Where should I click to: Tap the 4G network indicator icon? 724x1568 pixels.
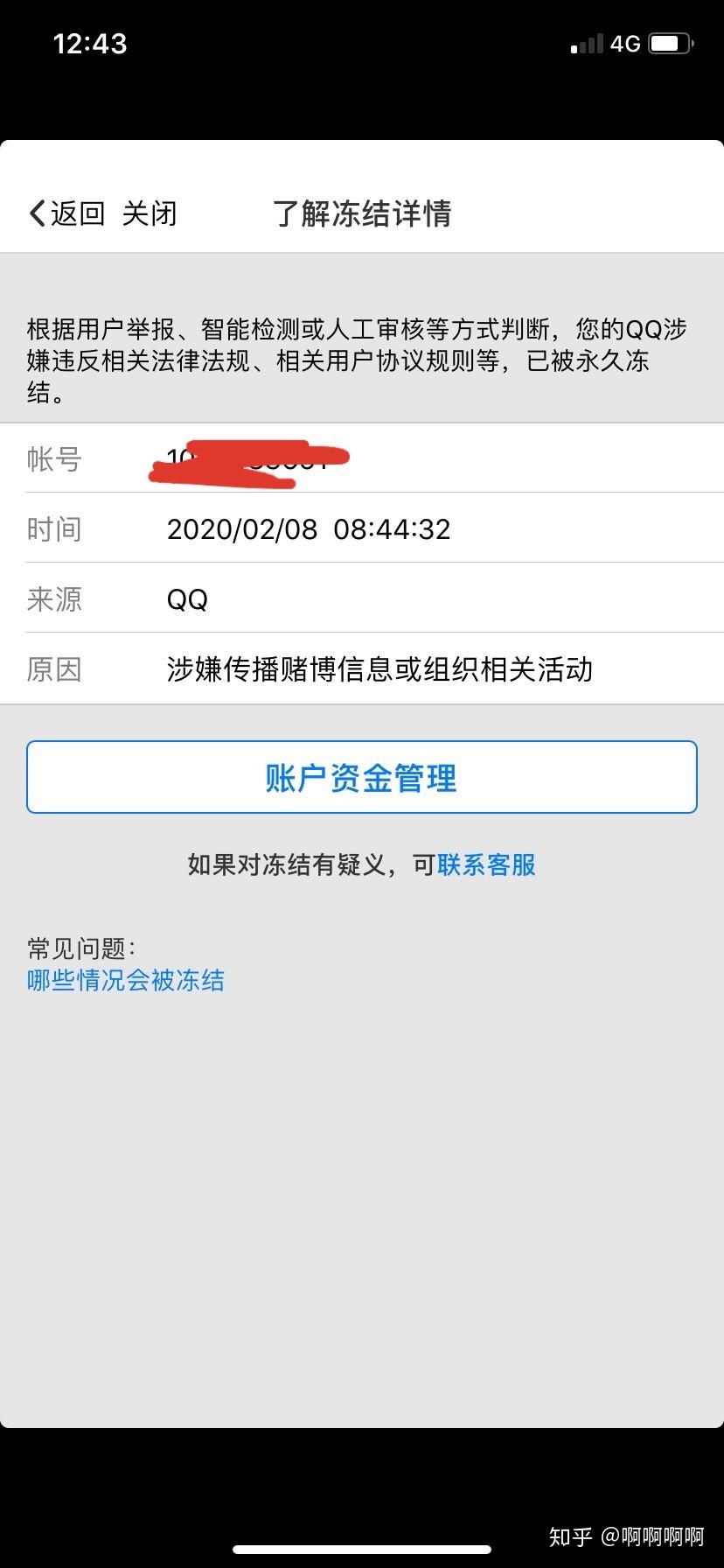click(x=627, y=43)
